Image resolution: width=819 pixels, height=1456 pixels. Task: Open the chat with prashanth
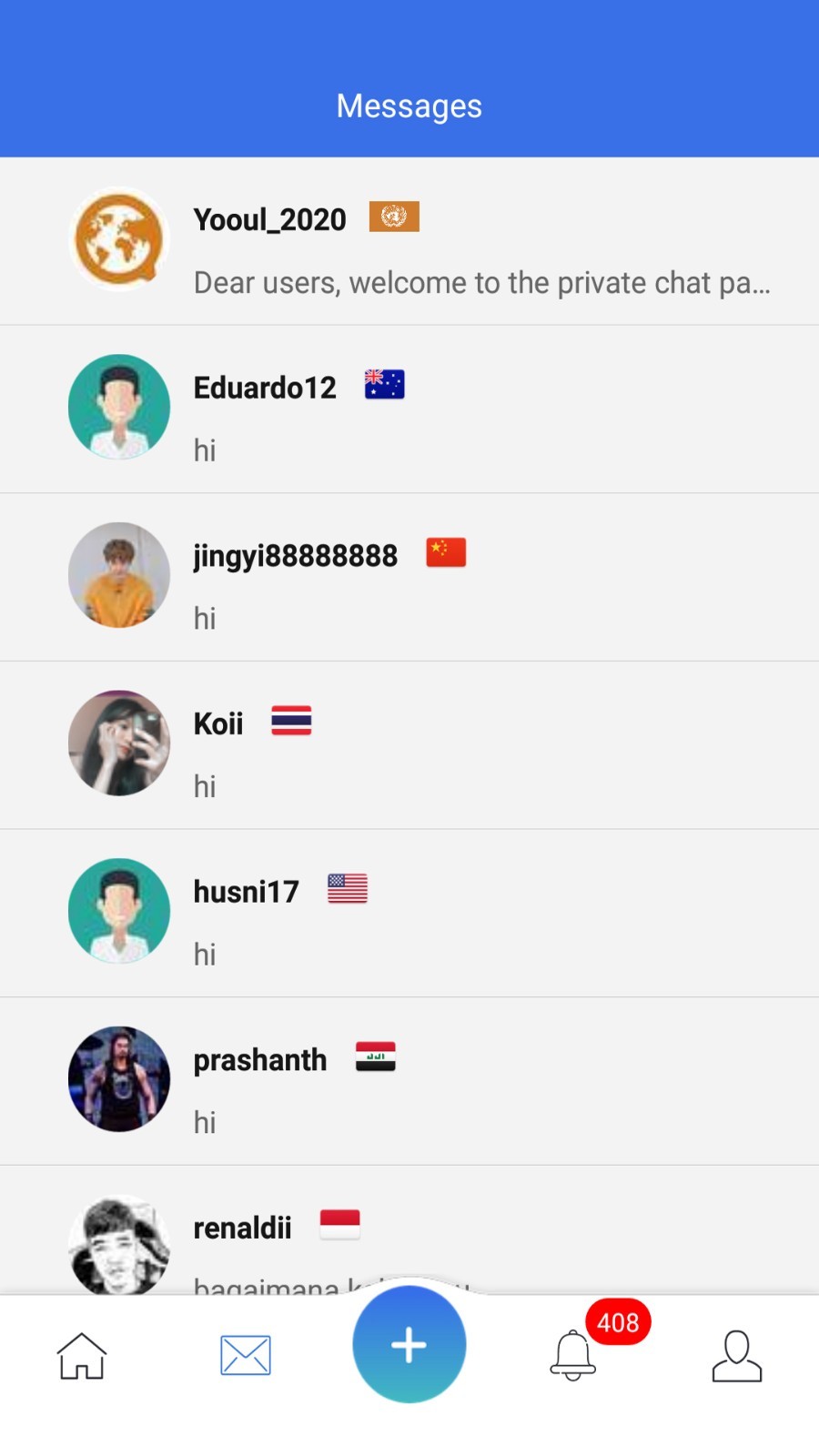(409, 1081)
